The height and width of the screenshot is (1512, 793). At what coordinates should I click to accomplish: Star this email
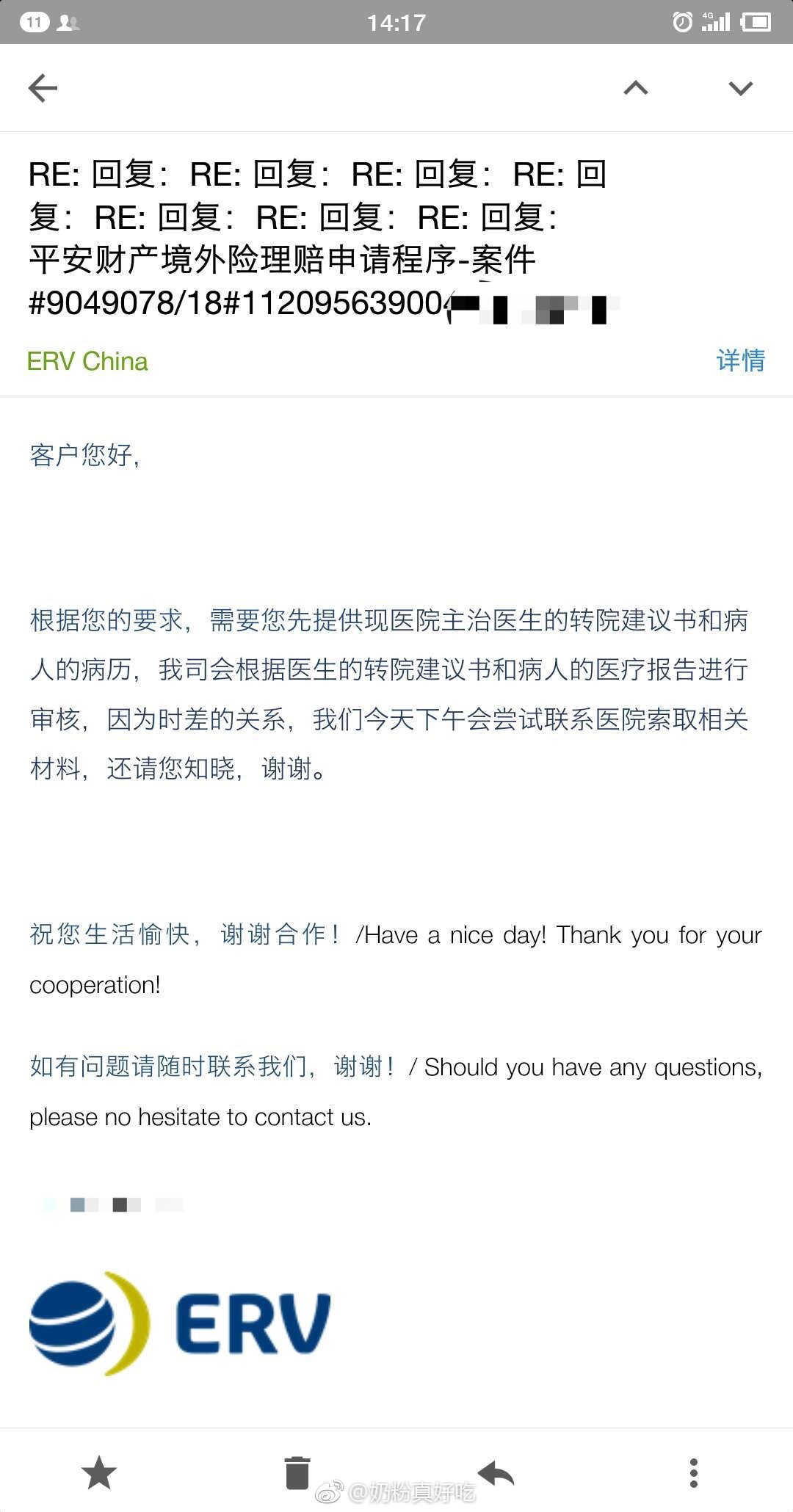pos(99,1472)
